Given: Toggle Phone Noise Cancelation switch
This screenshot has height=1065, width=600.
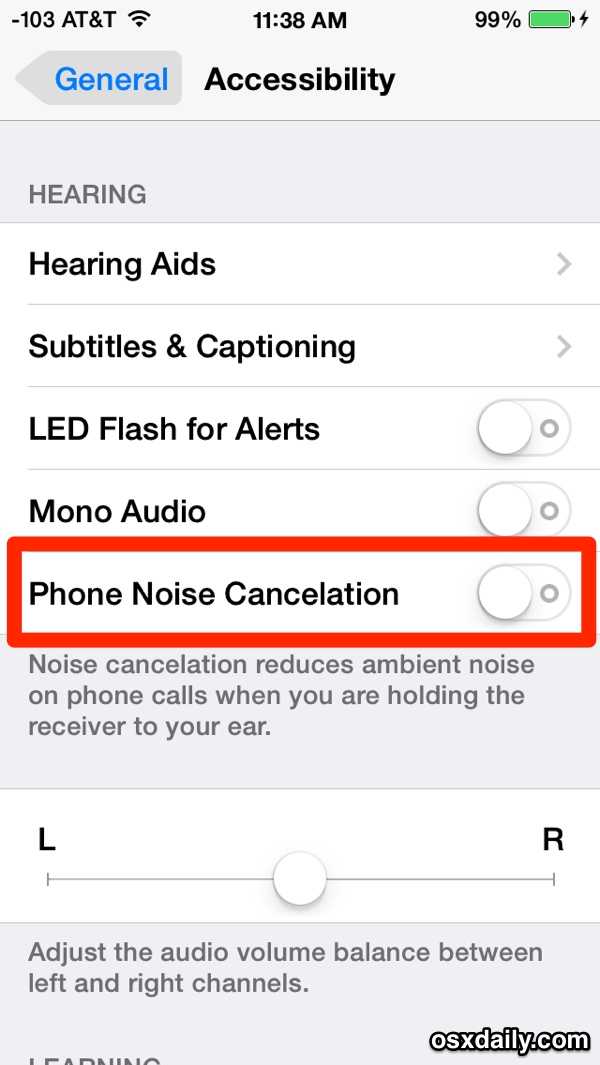Looking at the screenshot, I should pos(523,593).
